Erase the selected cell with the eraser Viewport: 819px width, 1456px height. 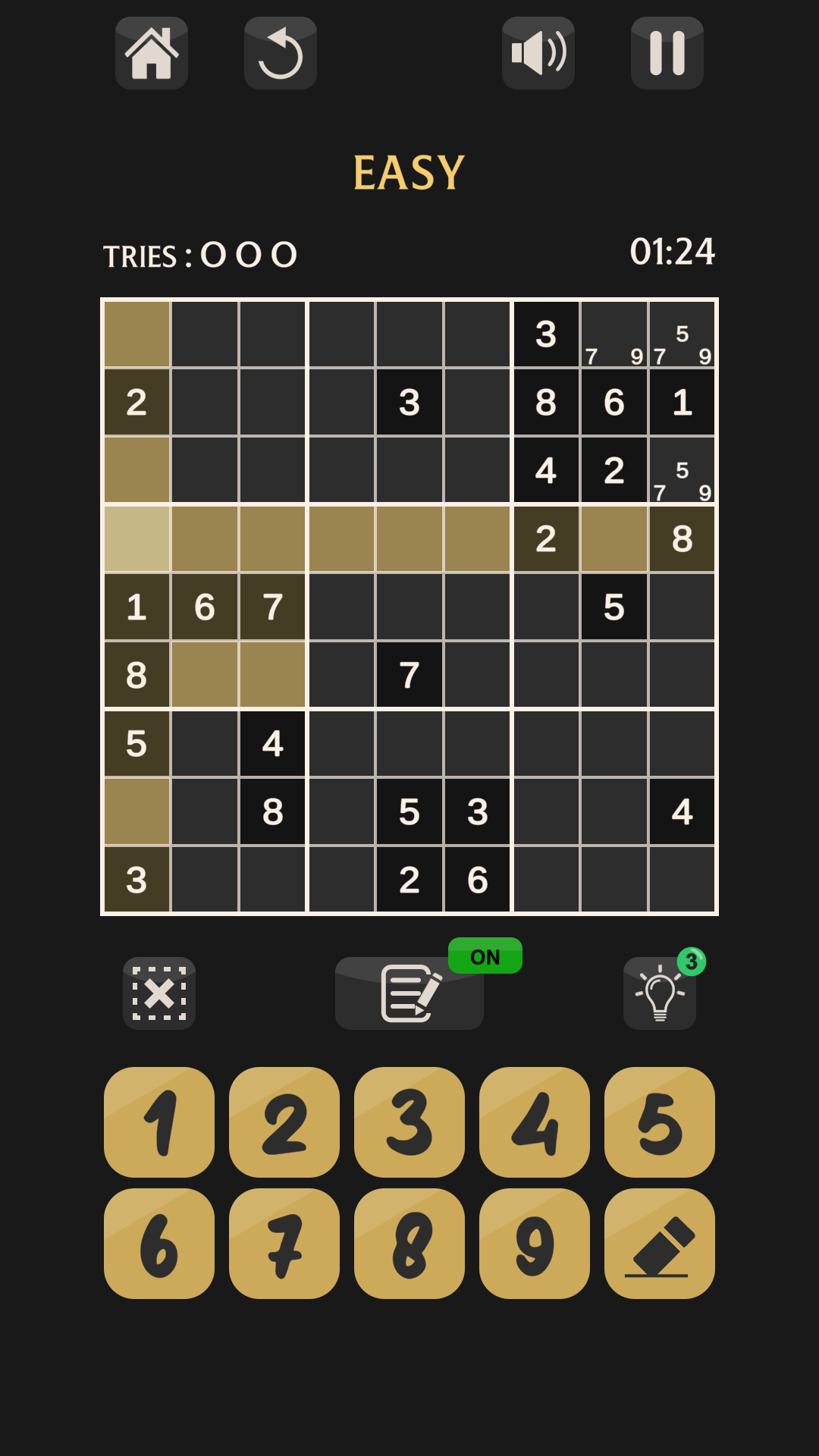[x=660, y=1244]
